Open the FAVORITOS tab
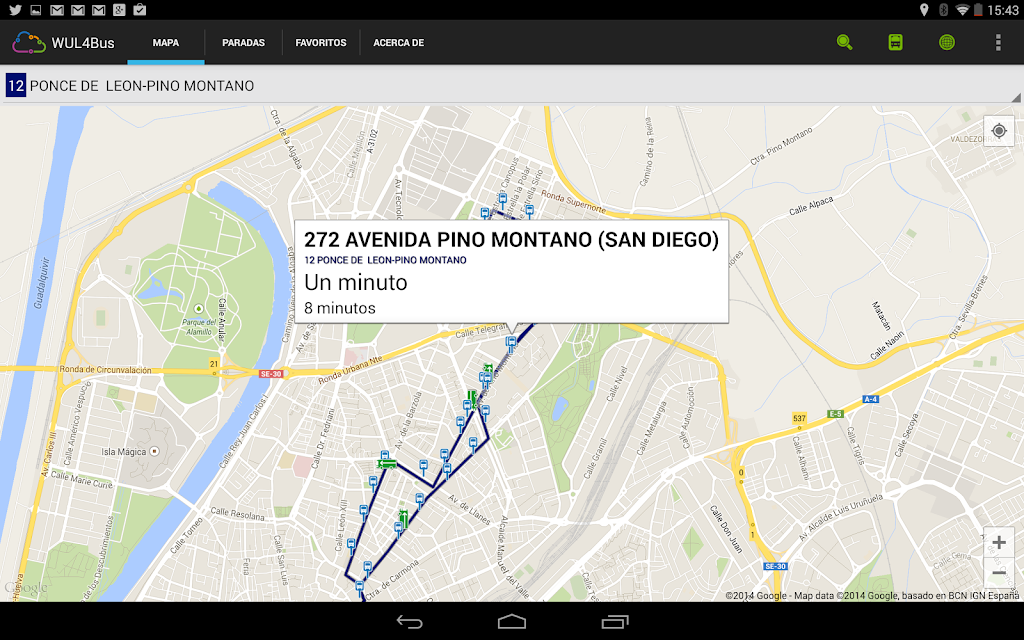 click(x=321, y=43)
